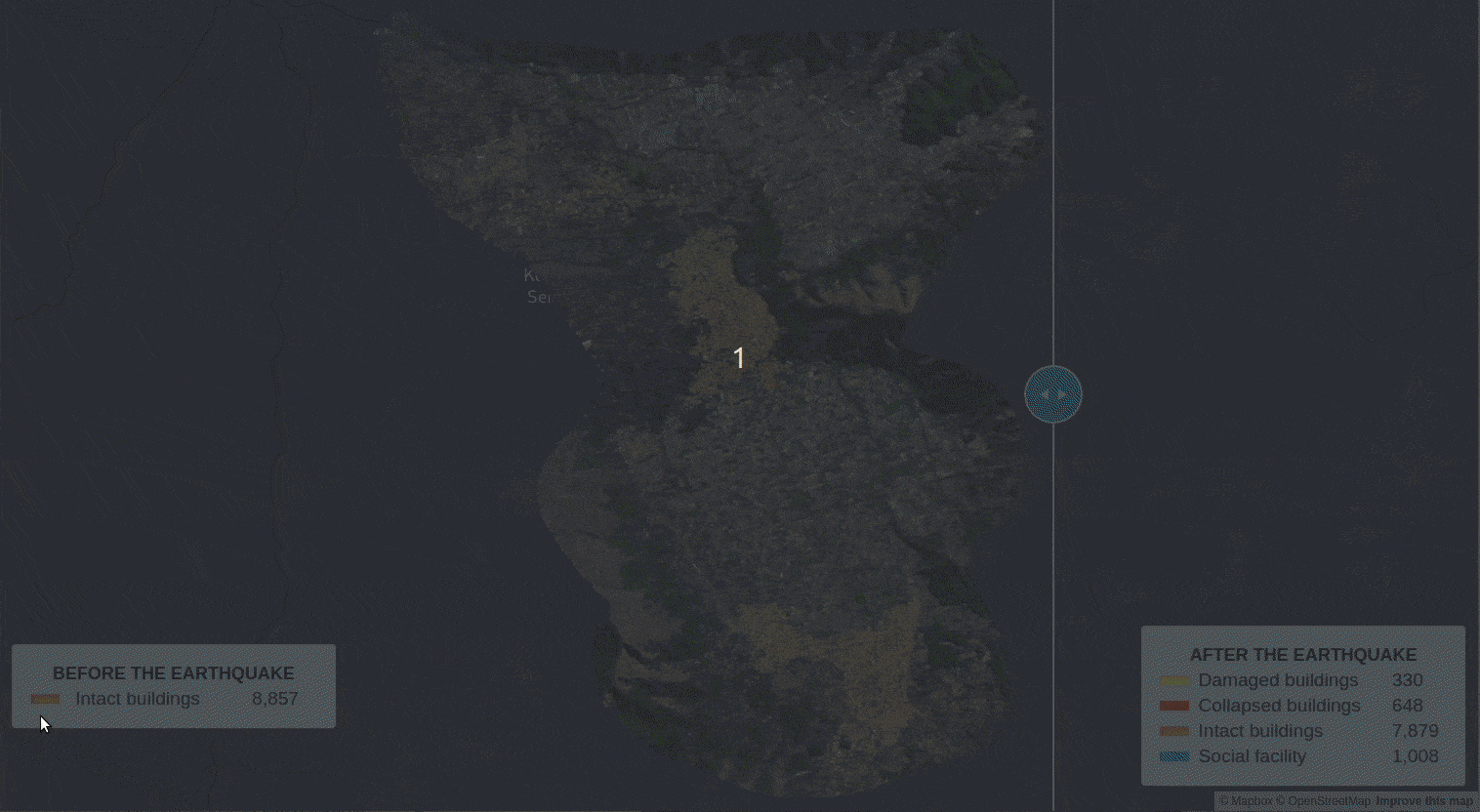Open the cluster marker labeled 1
Screen dimensions: 1480x812
tap(739, 359)
